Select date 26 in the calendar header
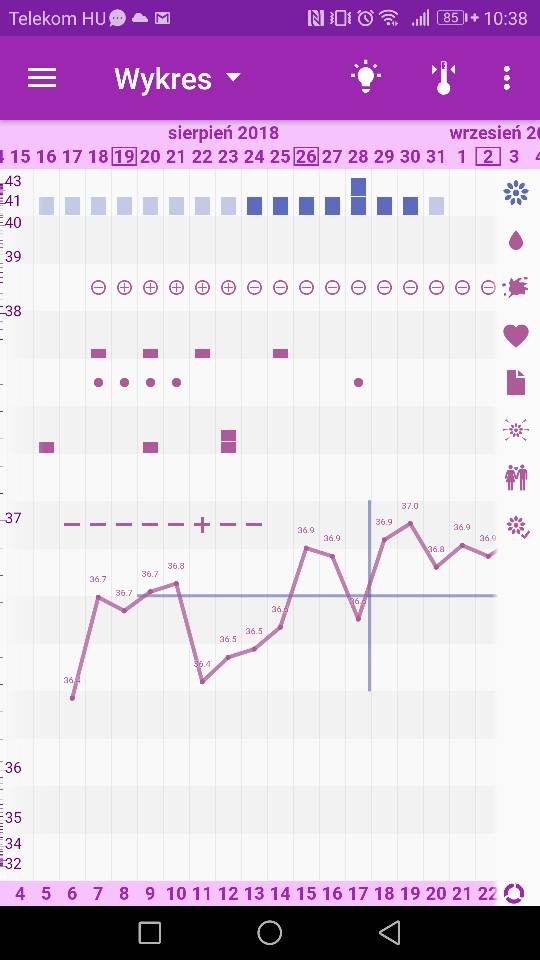Viewport: 540px width, 960px height. pos(306,157)
